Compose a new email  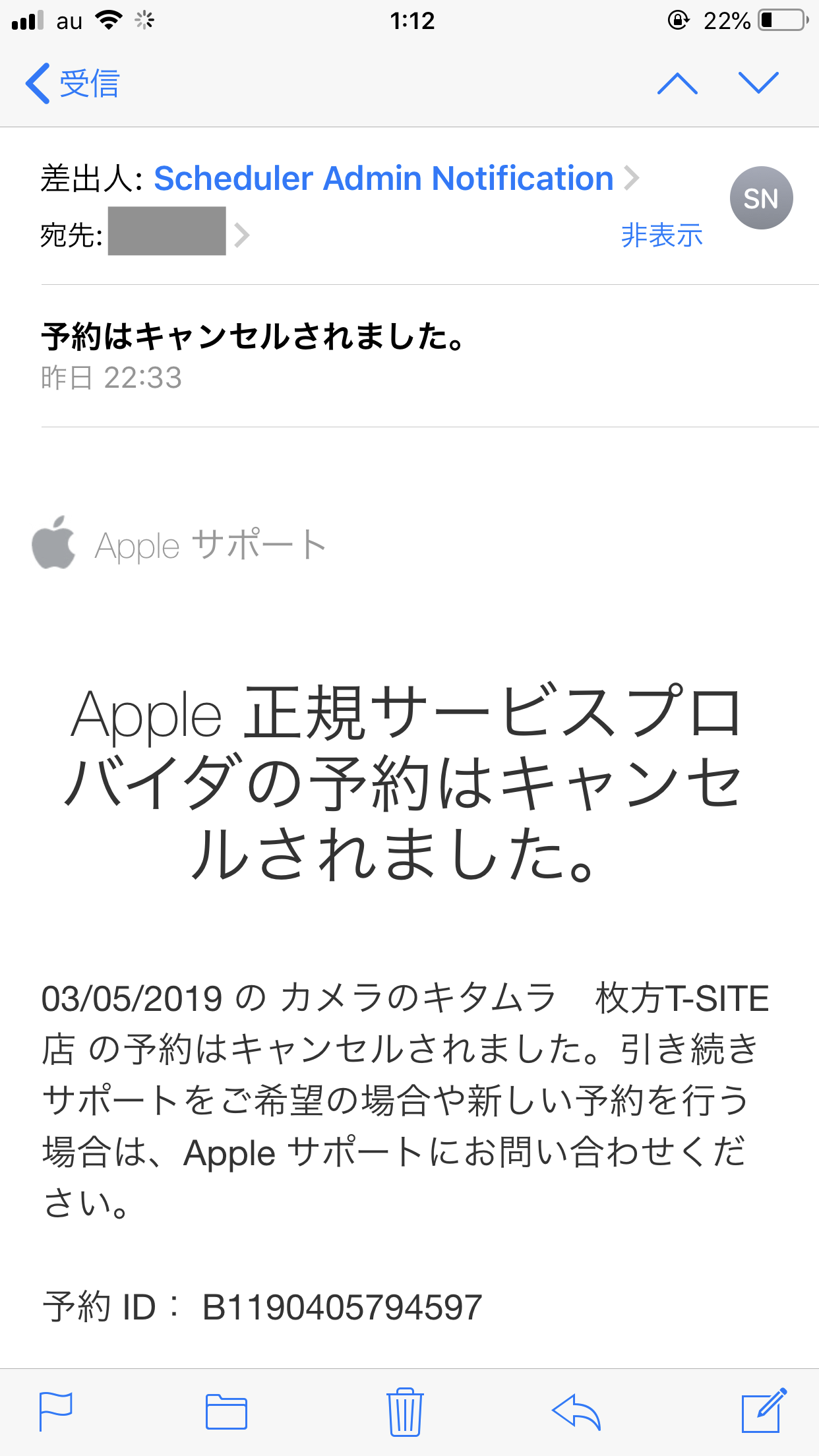click(764, 1412)
